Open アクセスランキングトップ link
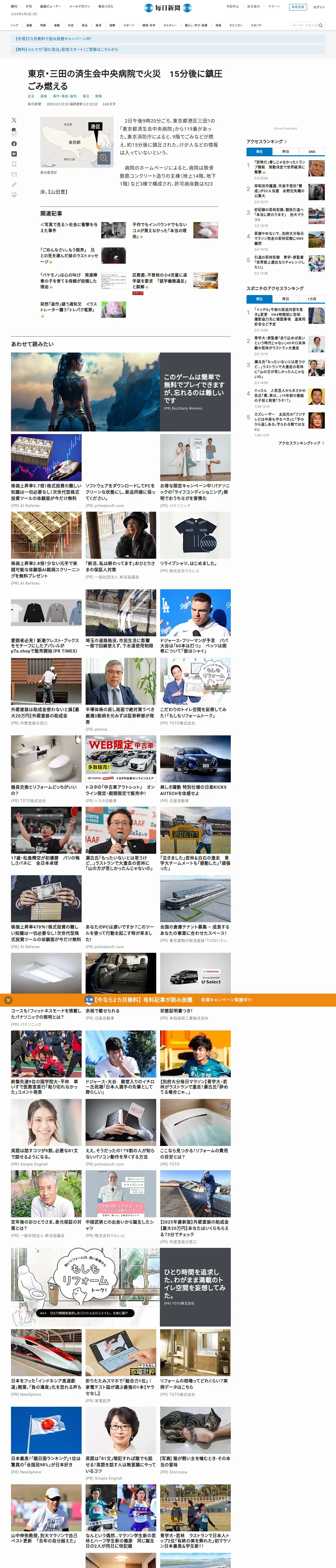 point(301,443)
